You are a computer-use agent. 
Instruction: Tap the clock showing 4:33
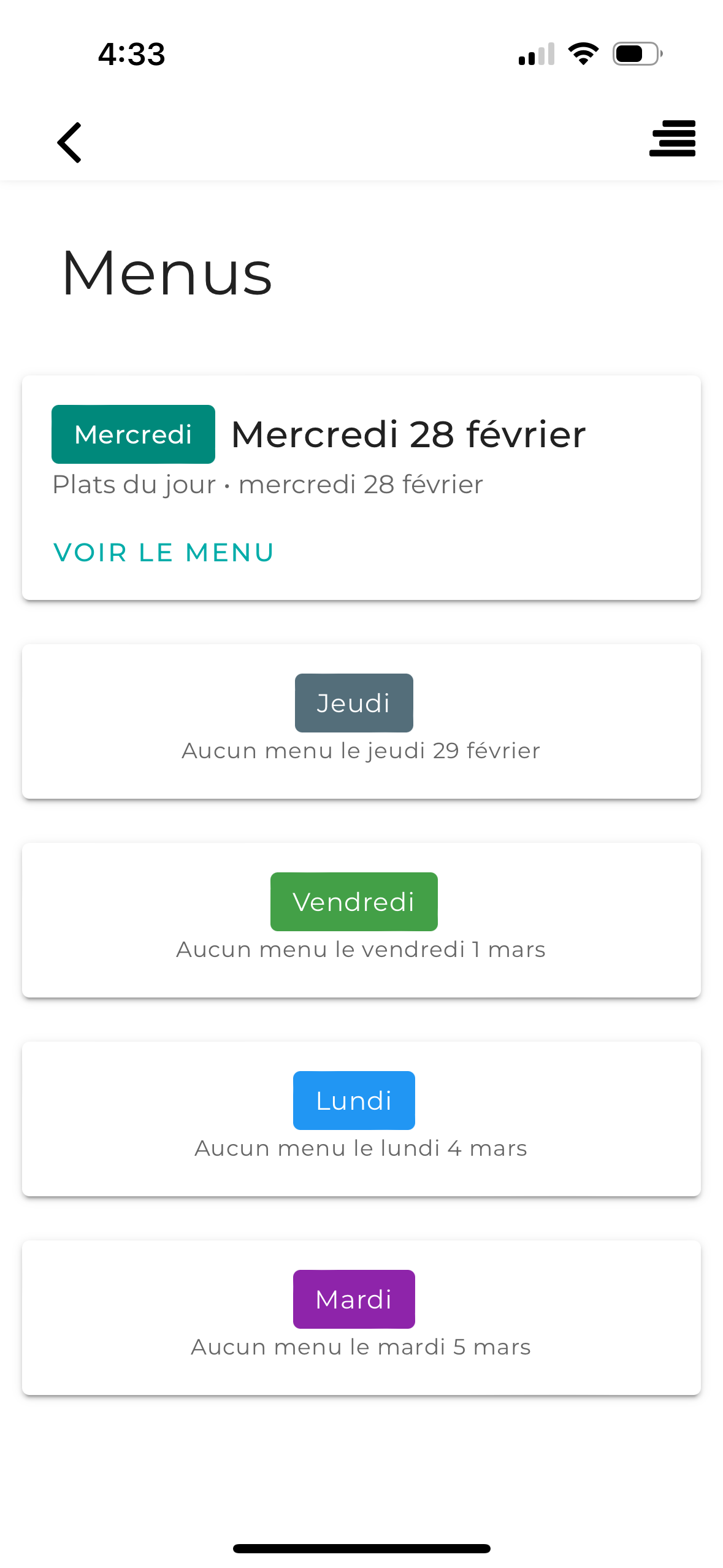tap(130, 54)
